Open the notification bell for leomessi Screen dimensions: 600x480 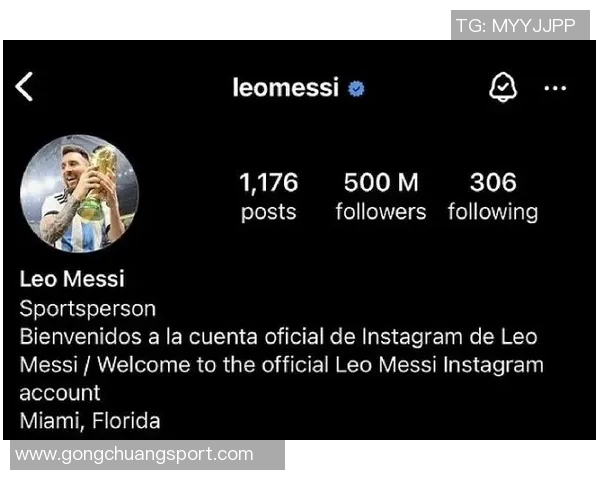[x=502, y=88]
